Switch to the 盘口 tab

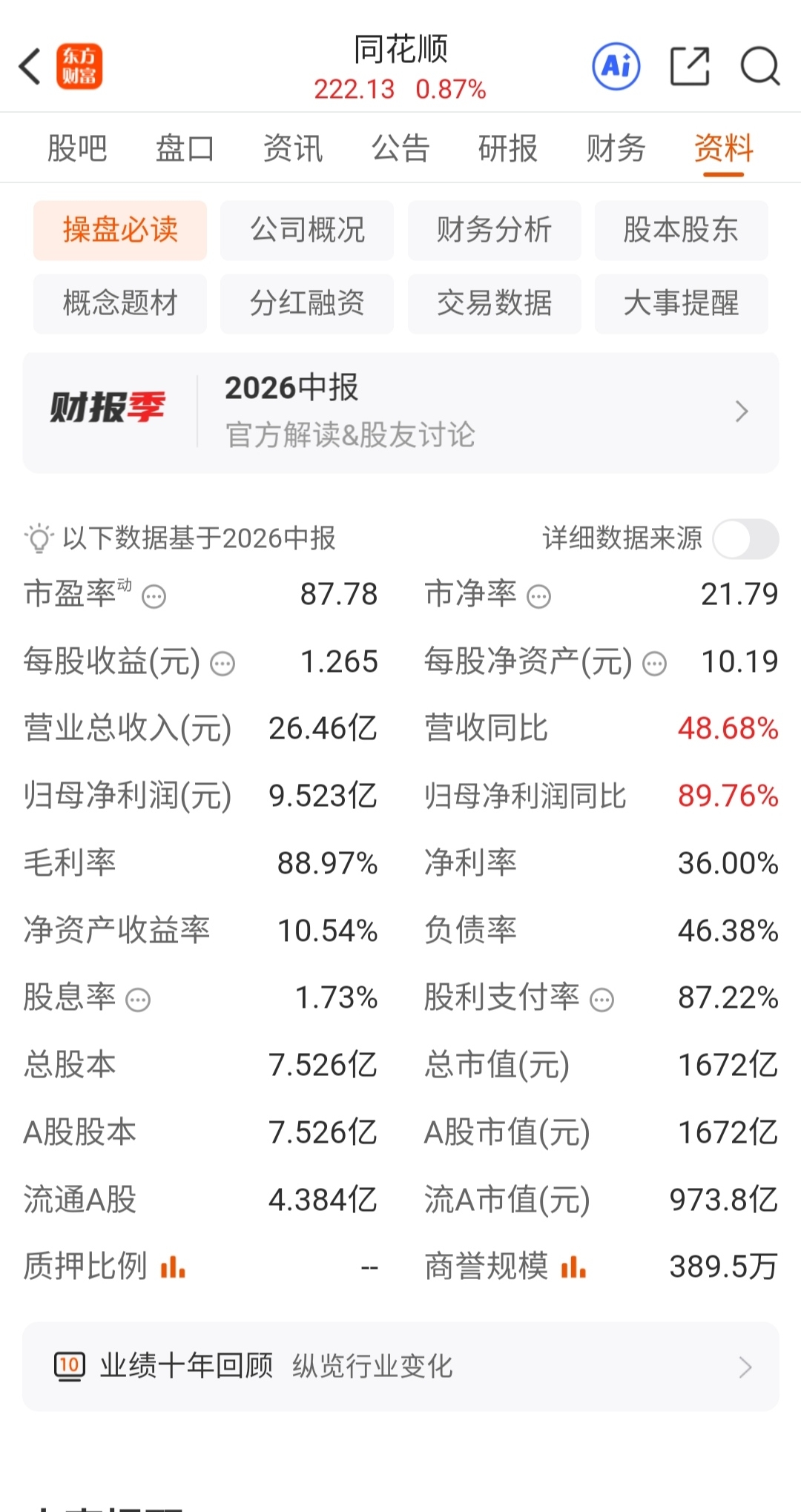pos(185,148)
